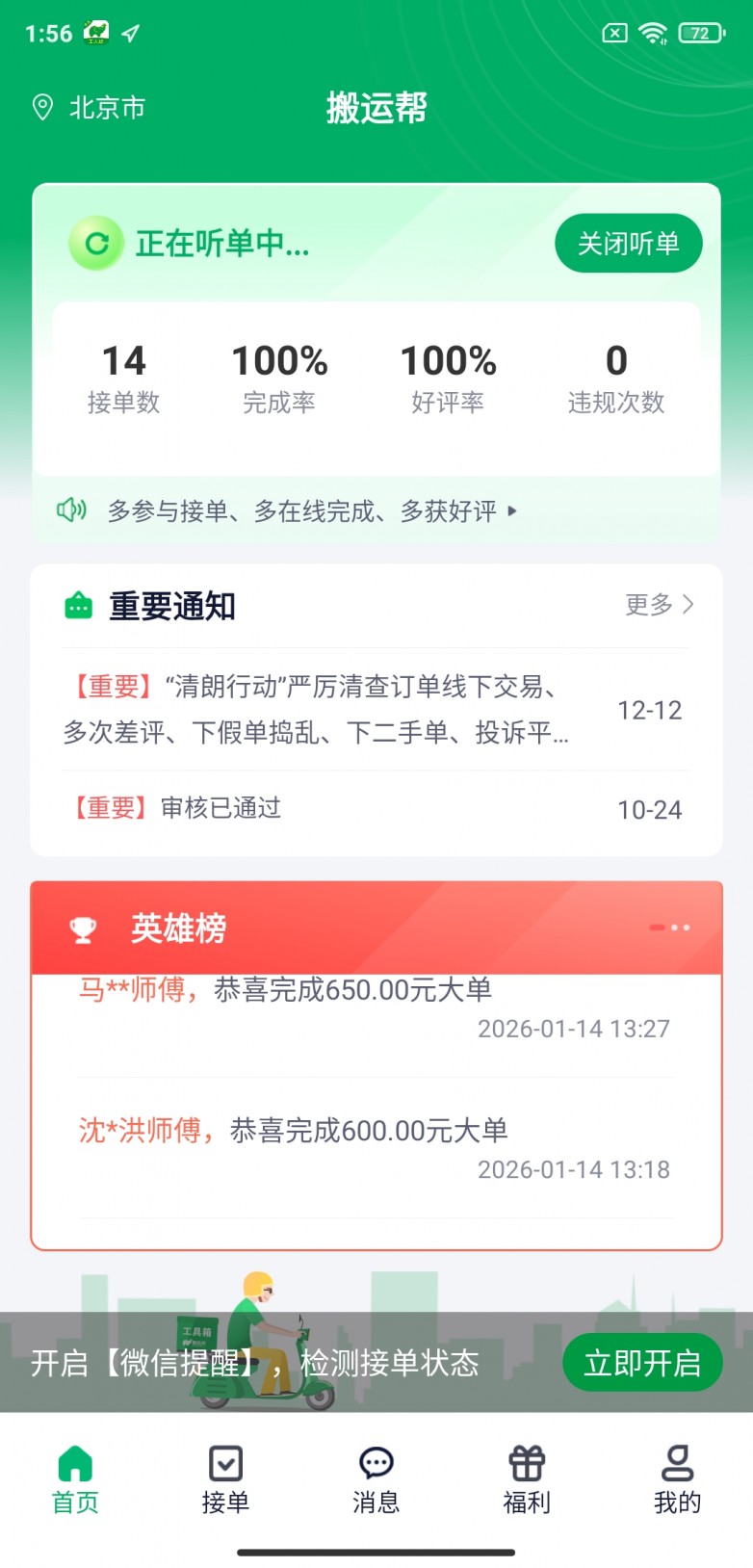Tap 关闭听单 to stop listening for orders
This screenshot has height=1568, width=753.
628,243
